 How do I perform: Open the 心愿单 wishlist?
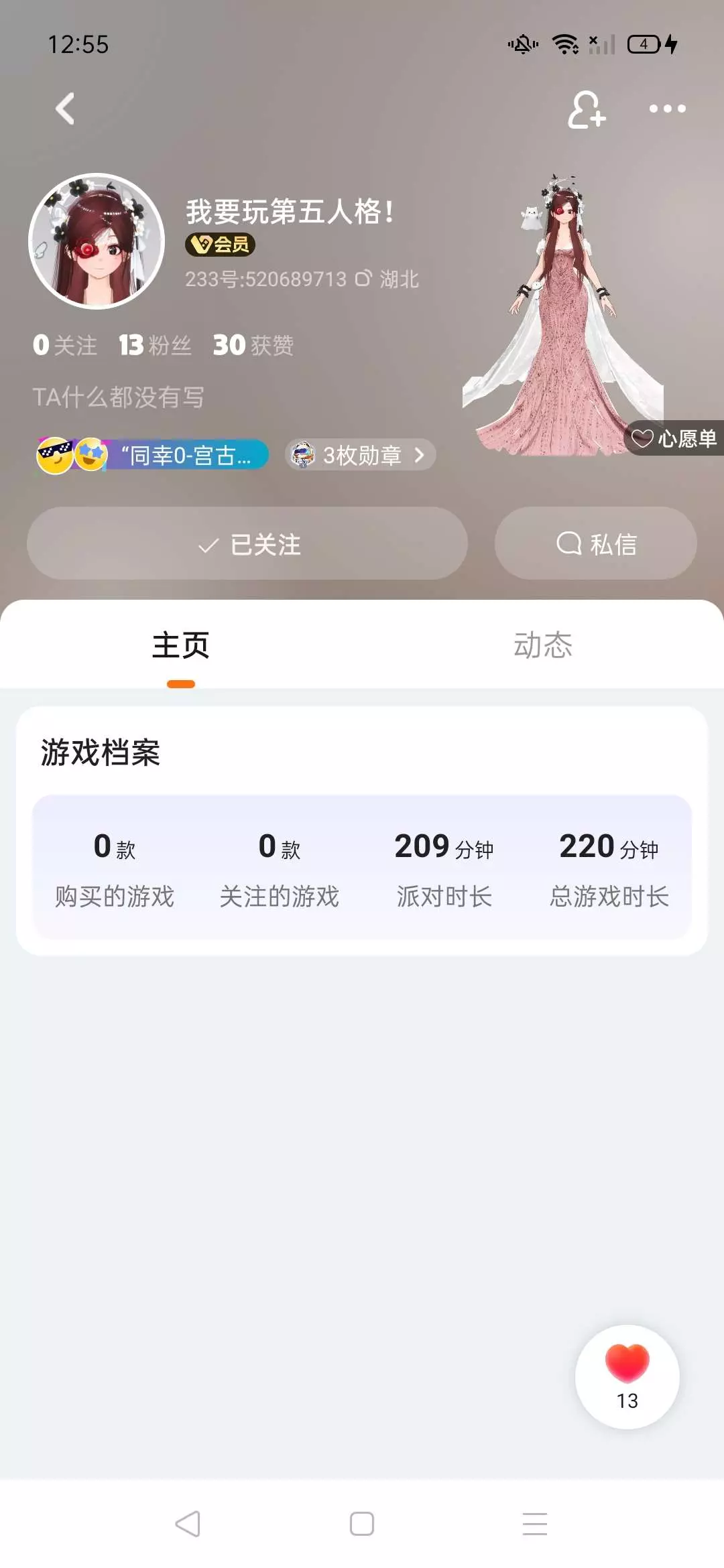pos(674,438)
